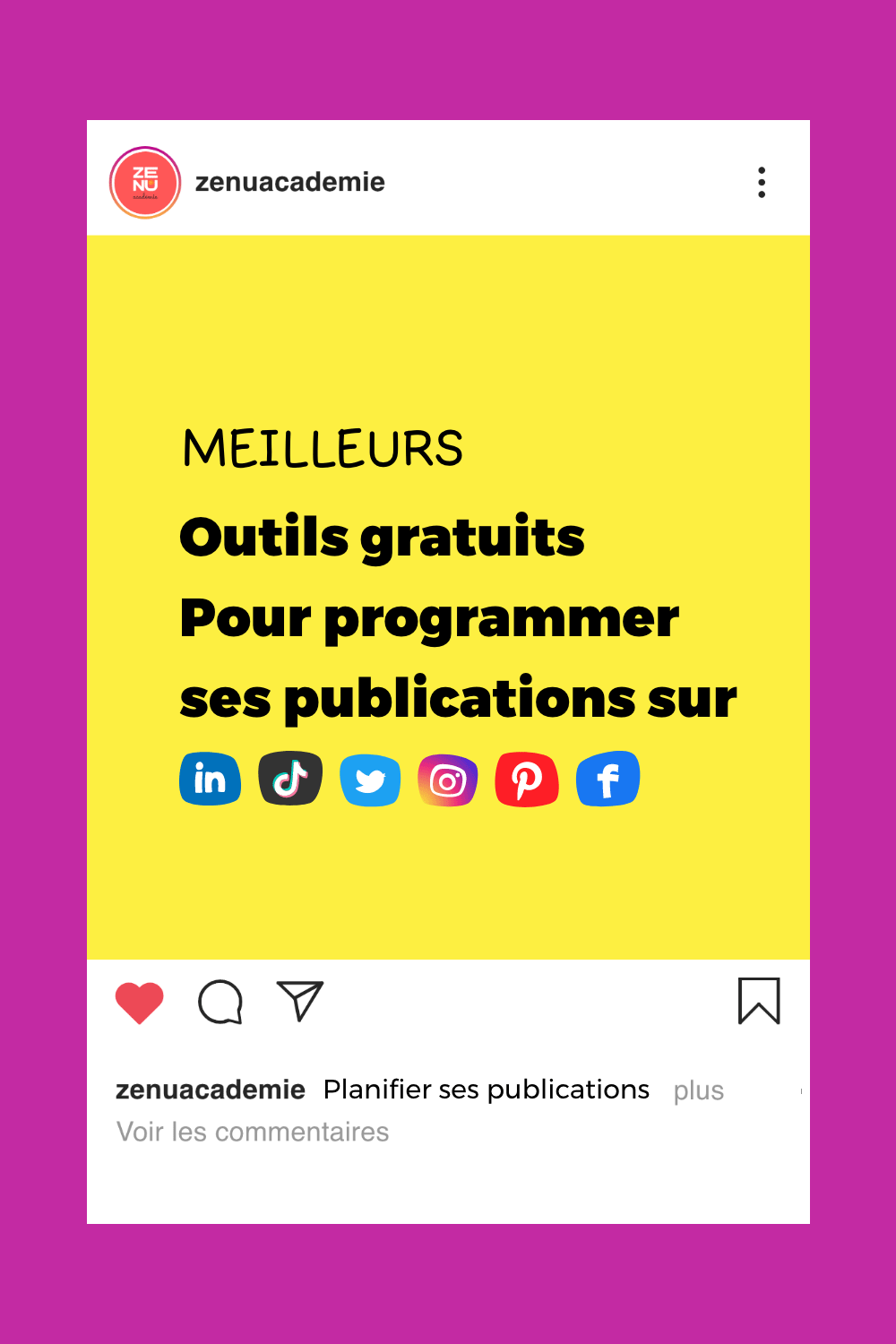Image resolution: width=896 pixels, height=1344 pixels.
Task: Open the comment bubble icon
Action: click(220, 1003)
